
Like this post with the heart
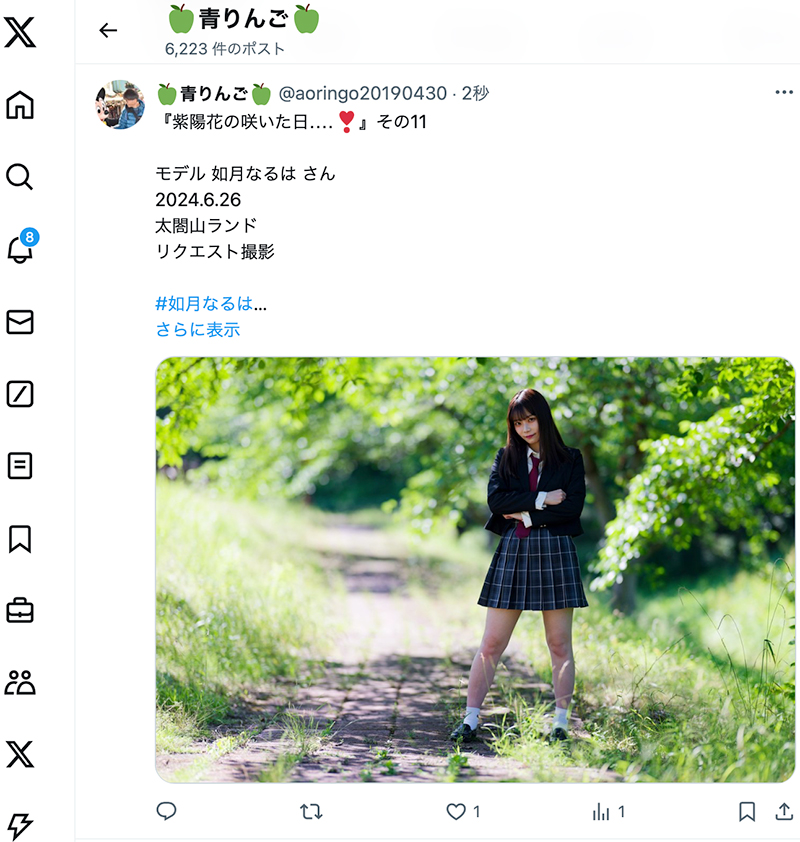456,811
